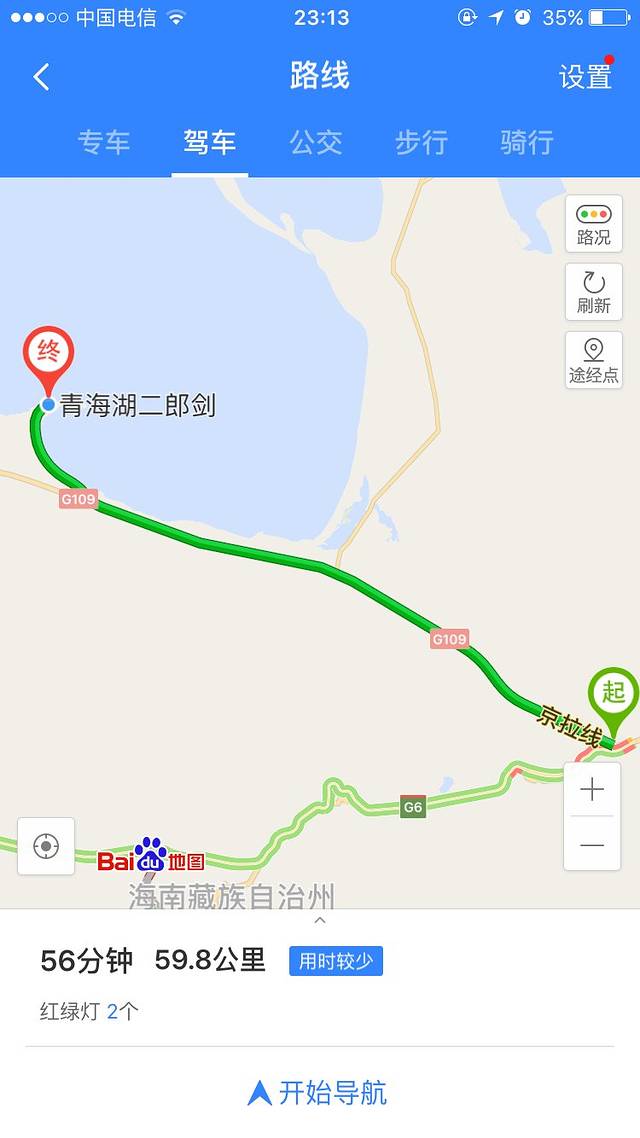Go back using the top-left arrow
Viewport: 640px width, 1138px height.
[41, 77]
